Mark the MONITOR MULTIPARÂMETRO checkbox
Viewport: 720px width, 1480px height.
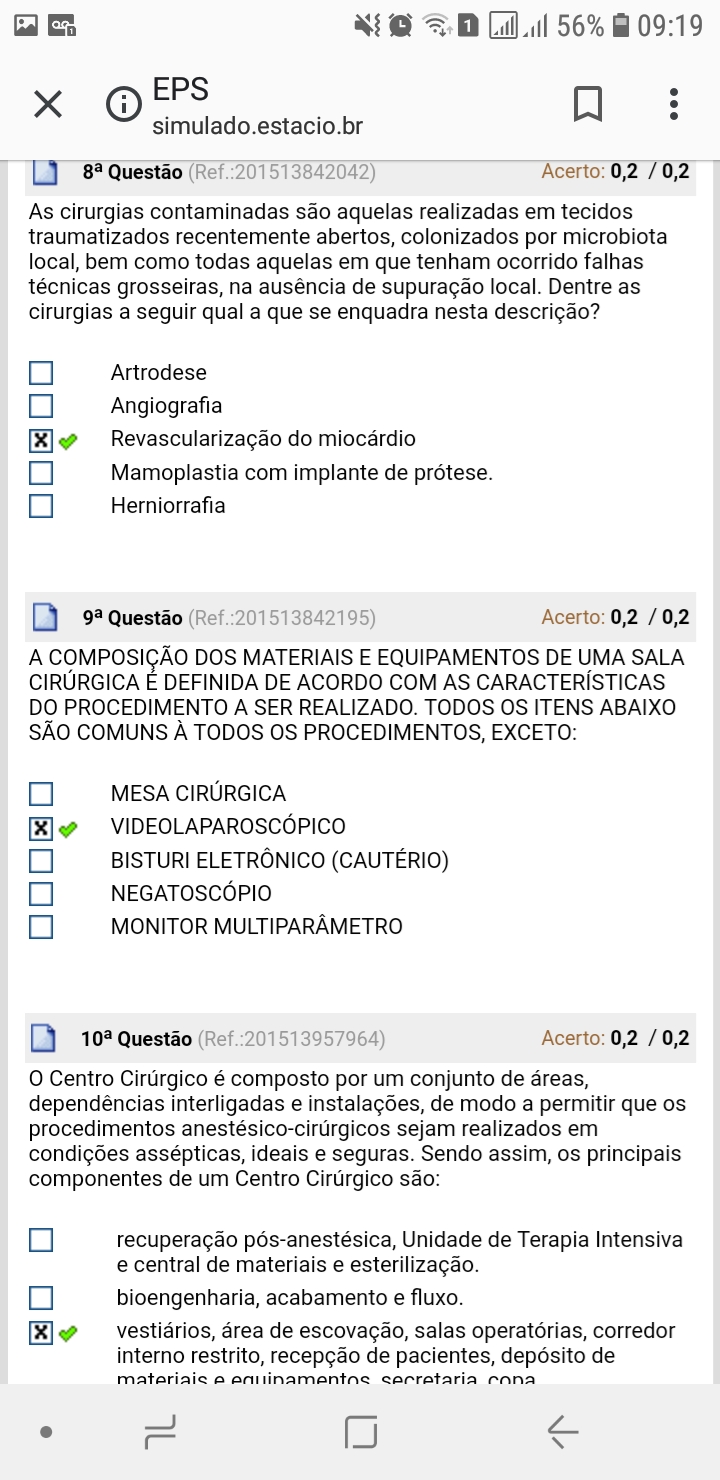point(41,927)
